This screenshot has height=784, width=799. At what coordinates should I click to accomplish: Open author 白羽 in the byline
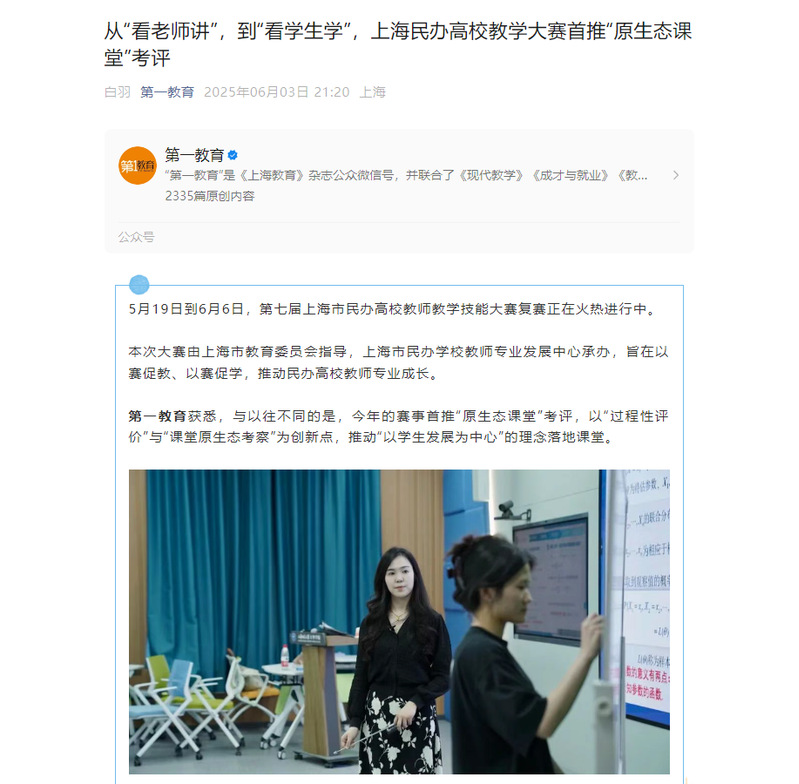117,92
